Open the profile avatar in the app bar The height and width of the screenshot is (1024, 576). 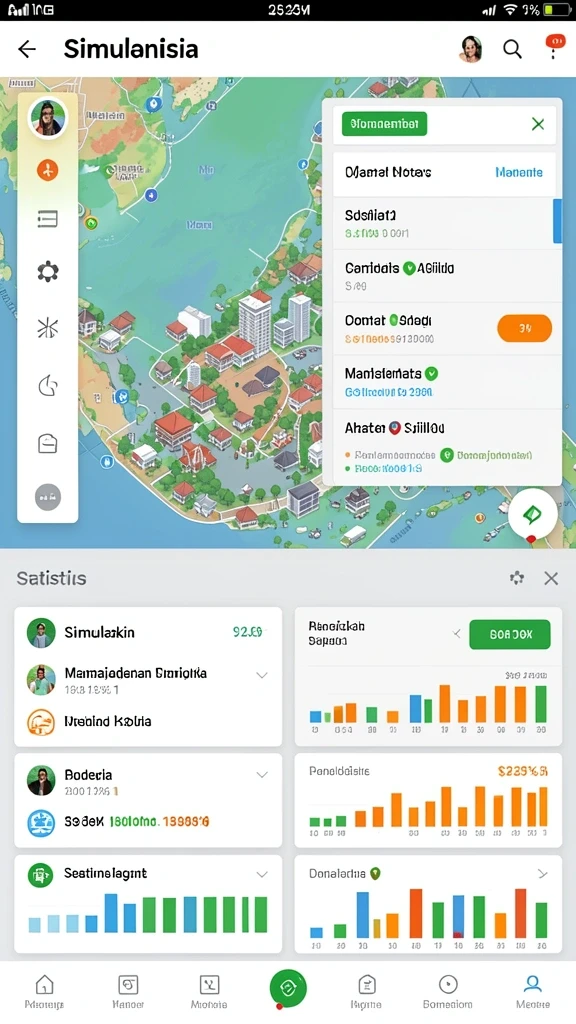click(x=471, y=49)
